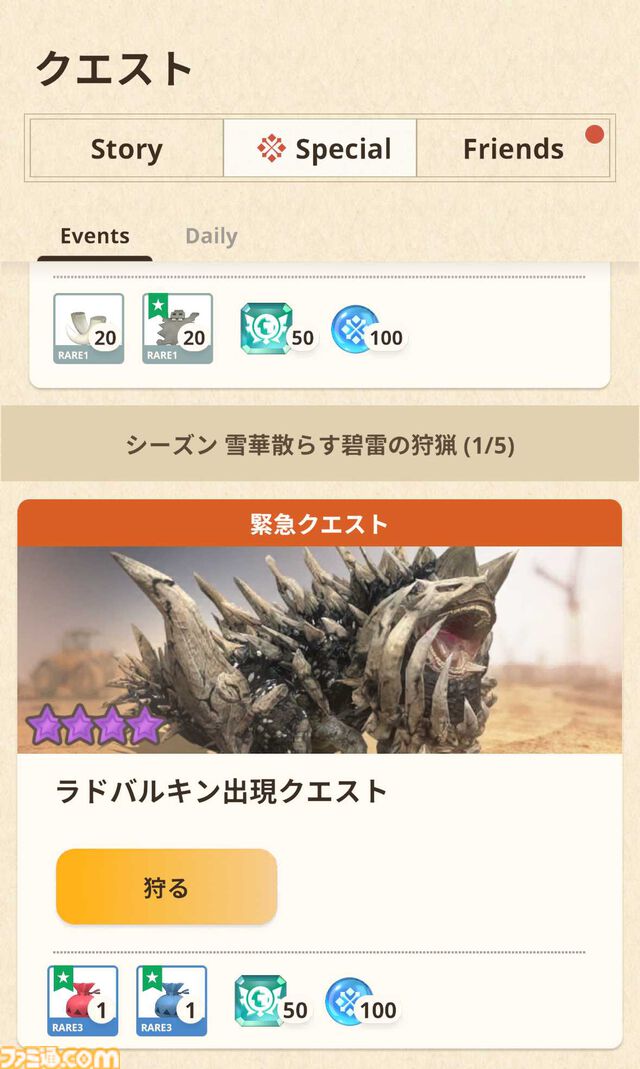Select the Special quest tab
The width and height of the screenshot is (640, 1069).
point(320,149)
